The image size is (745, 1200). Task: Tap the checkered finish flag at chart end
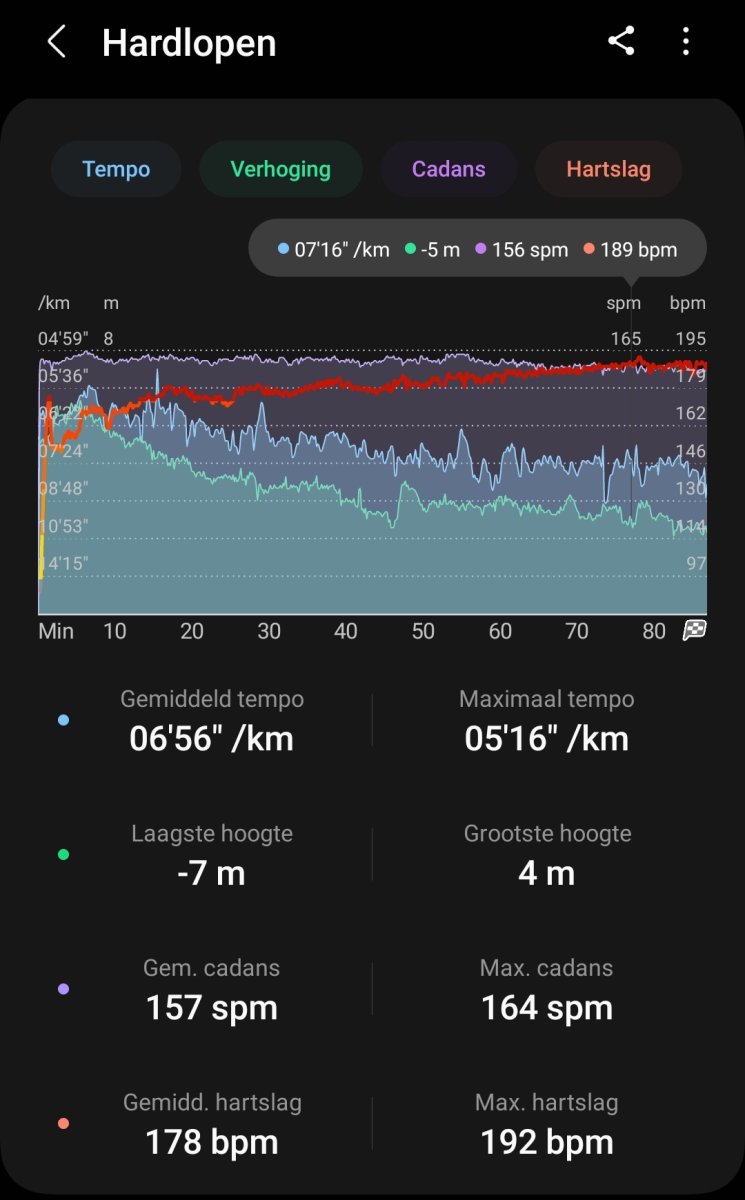point(692,632)
